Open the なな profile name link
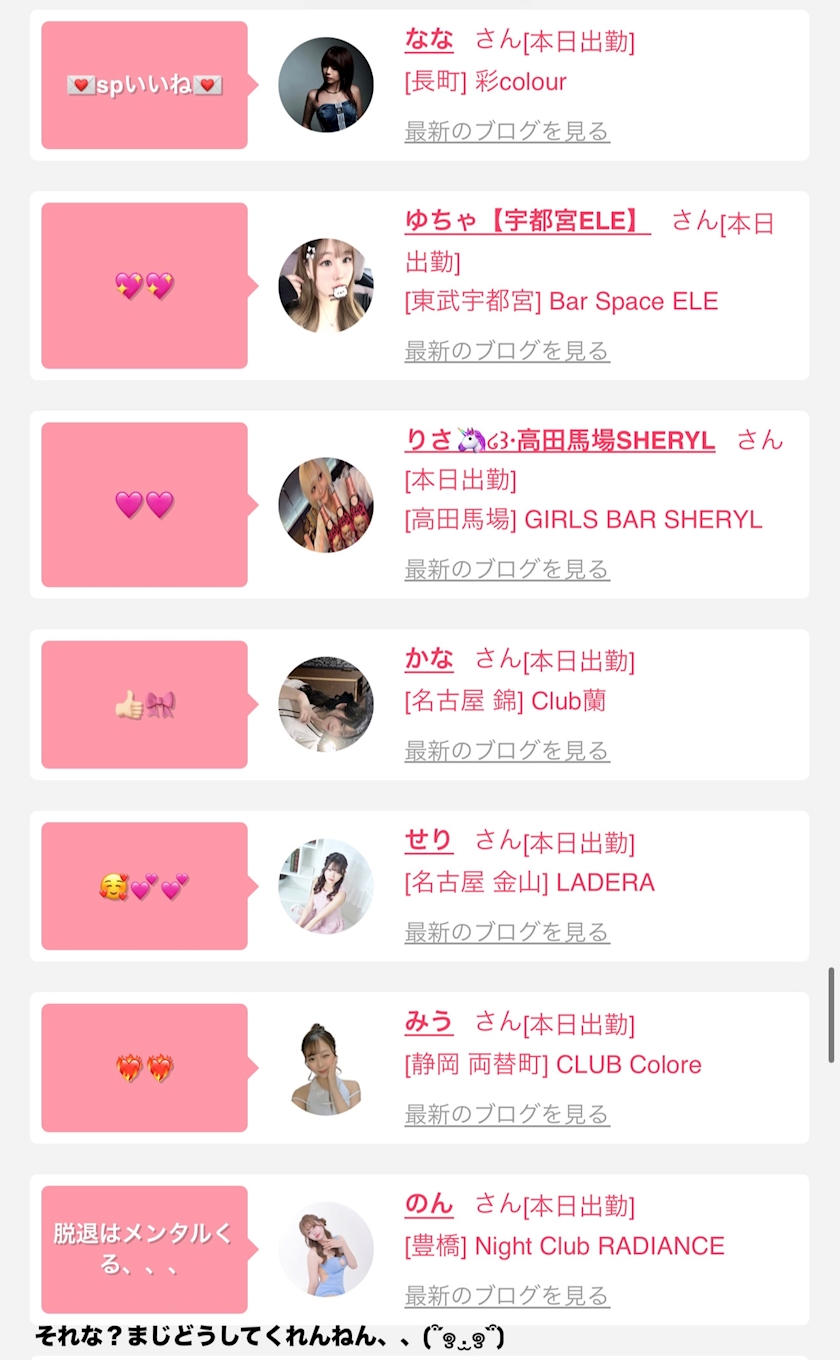This screenshot has width=840, height=1360. pyautogui.click(x=429, y=40)
